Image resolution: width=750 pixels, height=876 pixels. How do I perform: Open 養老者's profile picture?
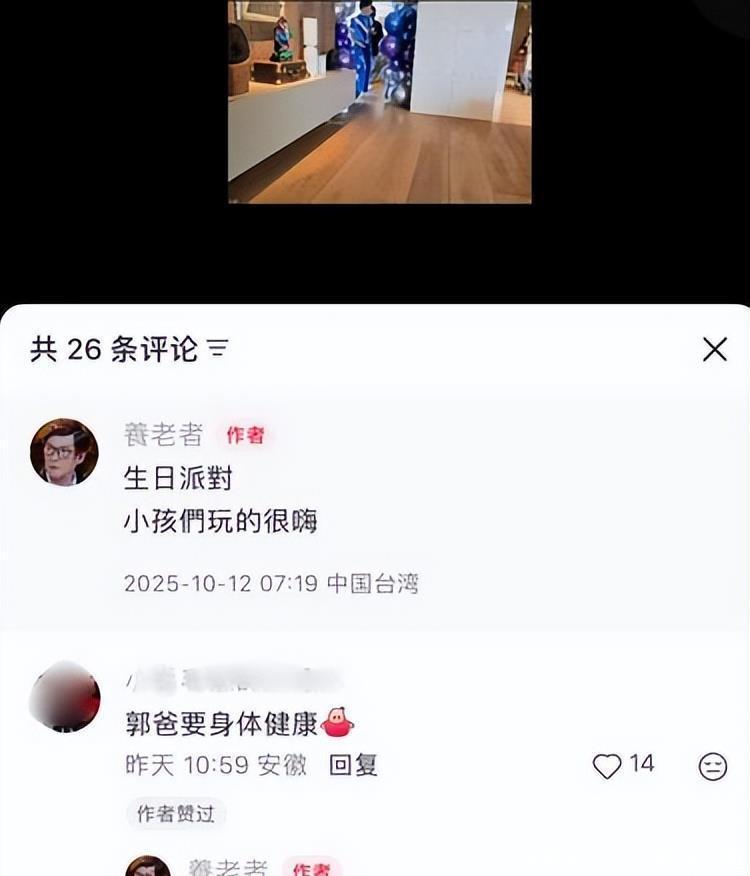coord(64,452)
